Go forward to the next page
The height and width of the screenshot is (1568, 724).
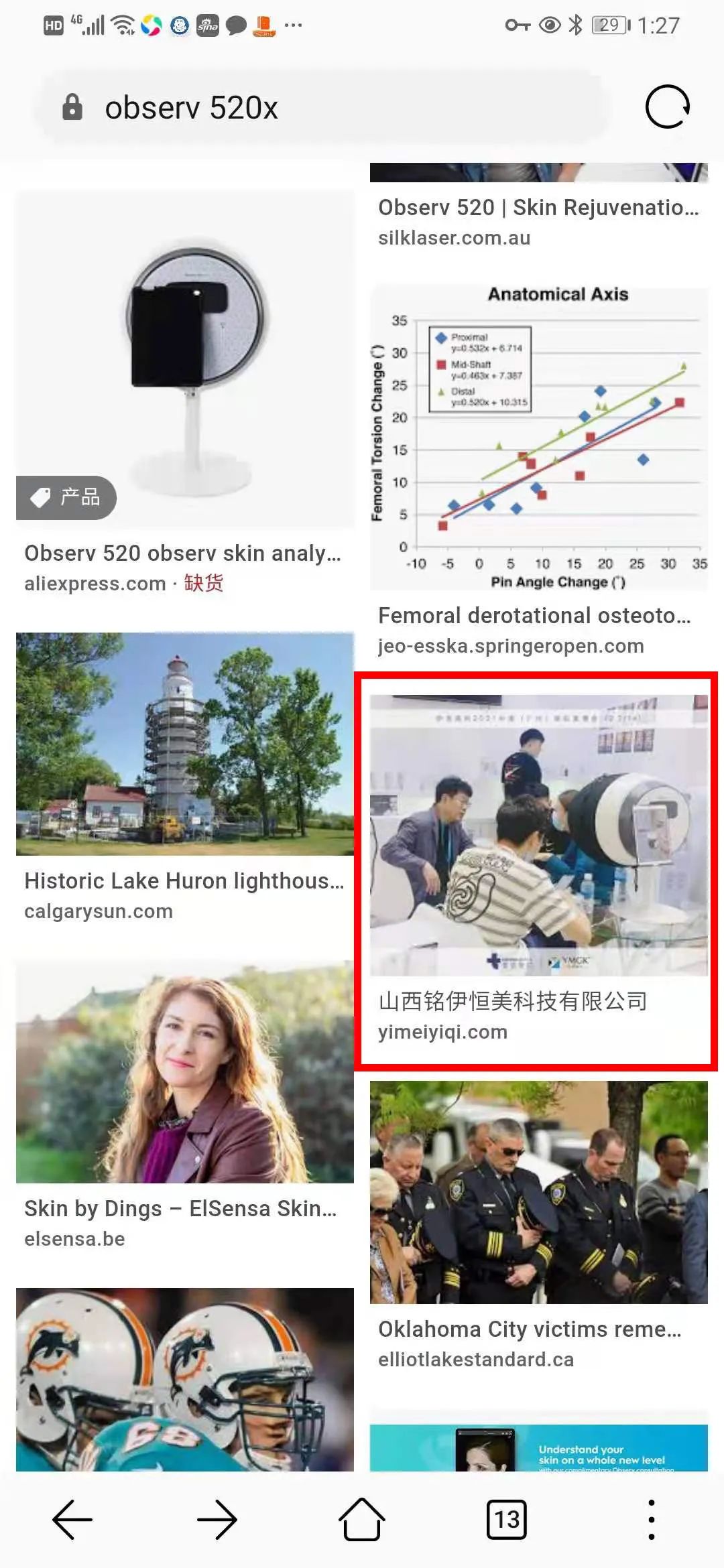(217, 1520)
